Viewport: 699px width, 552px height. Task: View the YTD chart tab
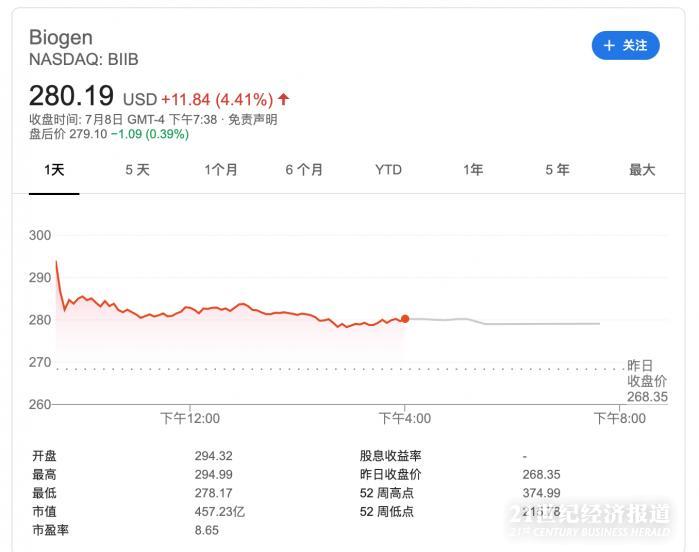coord(388,170)
